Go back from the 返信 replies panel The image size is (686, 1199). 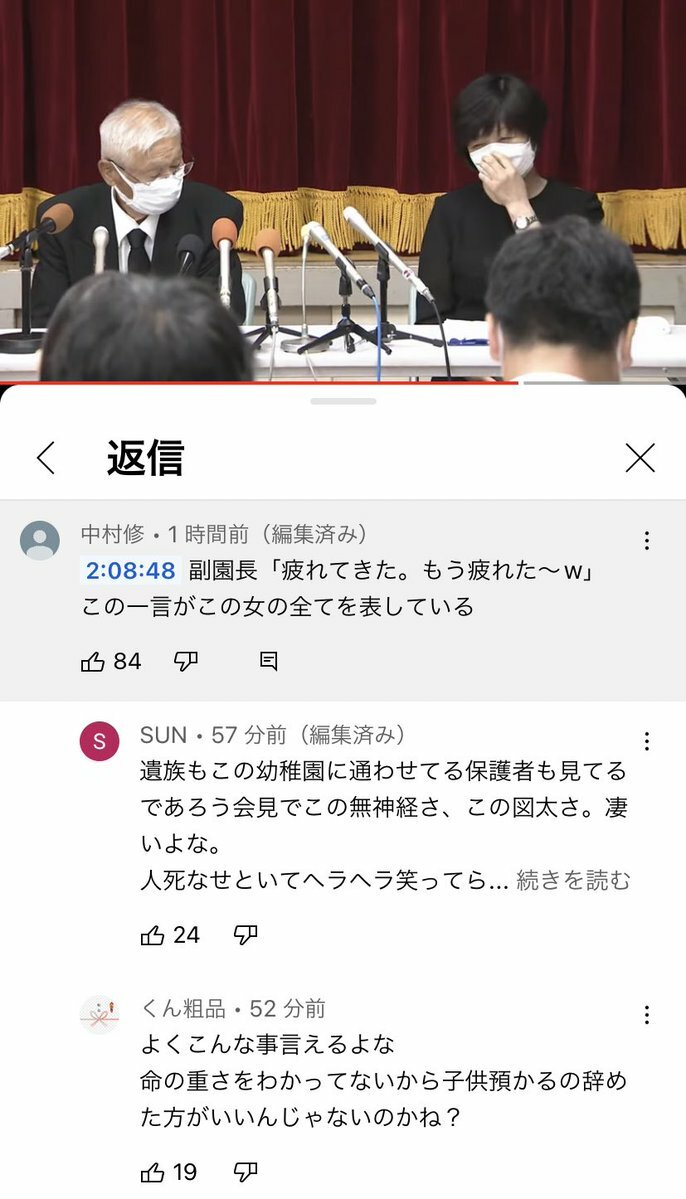coord(45,458)
